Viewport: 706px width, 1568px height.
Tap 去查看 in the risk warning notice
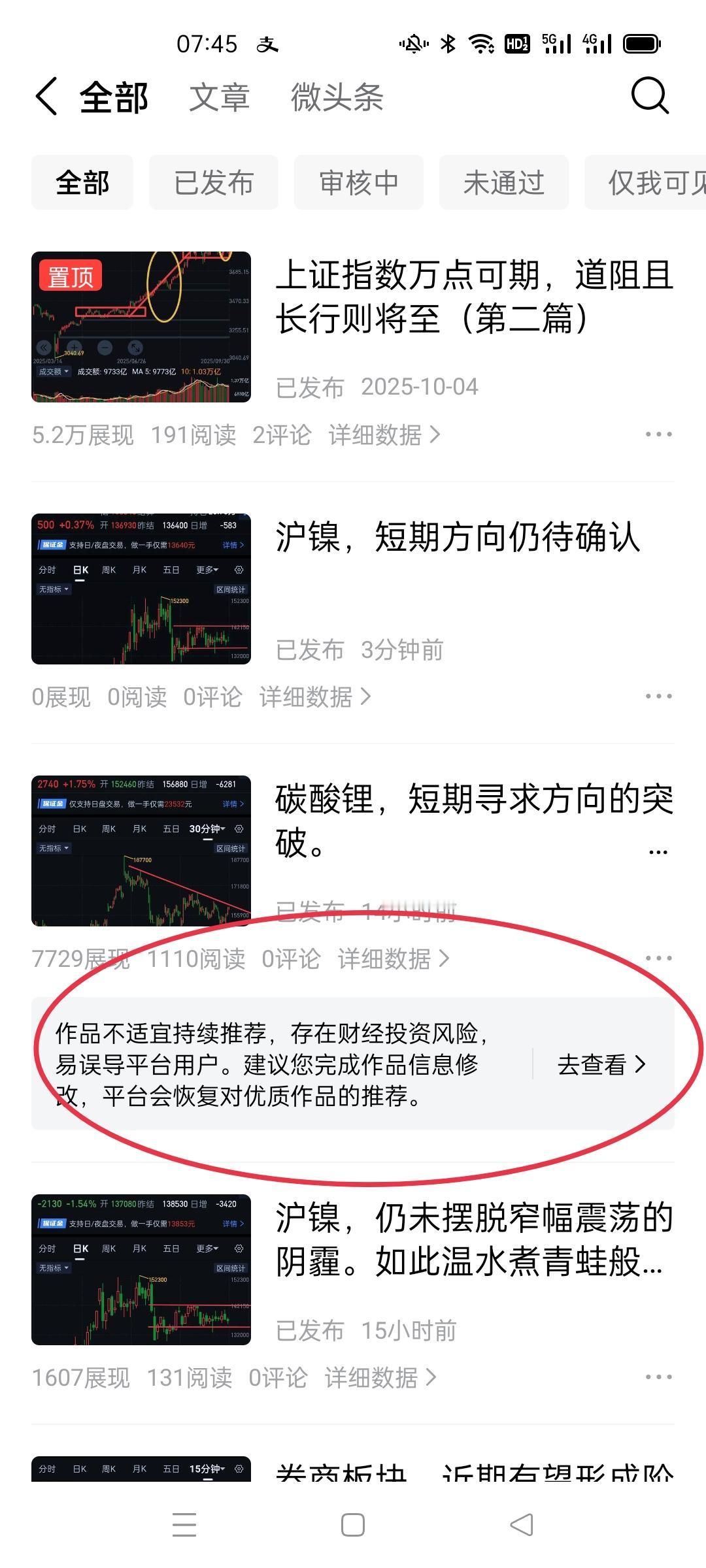(600, 1064)
